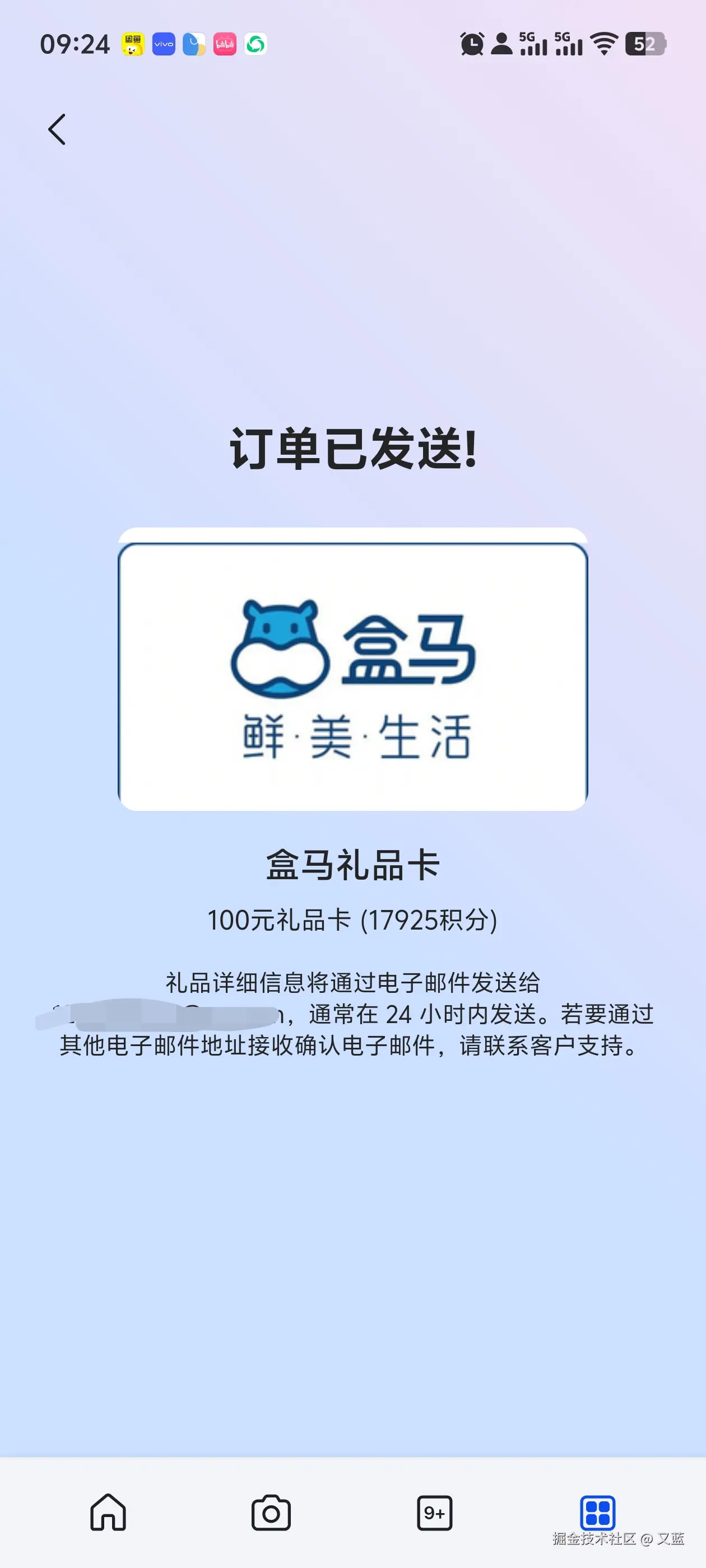706x1568 pixels.
Task: Open the Home tab in bottom bar
Action: pos(108,1512)
